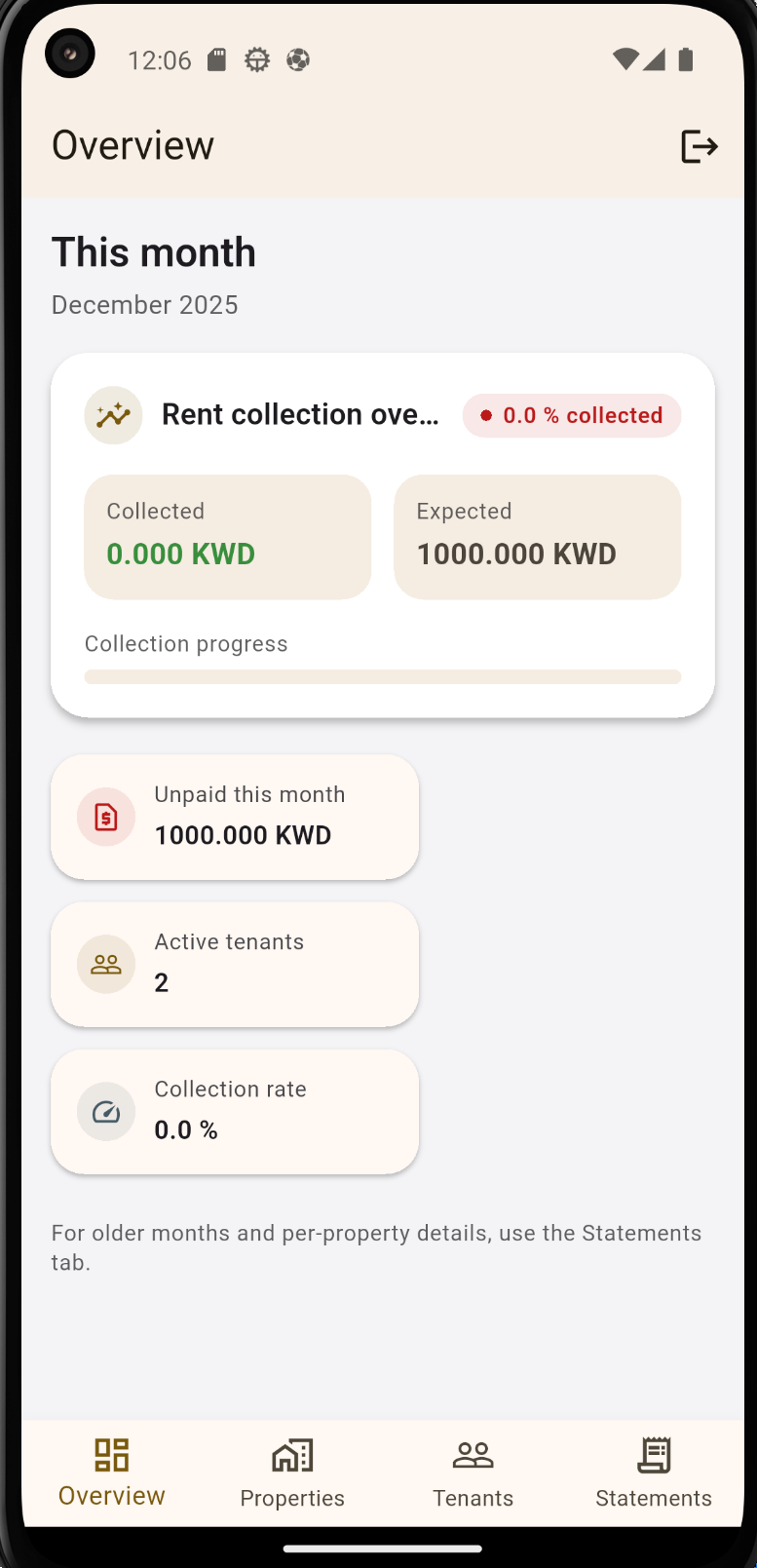
Task: Tap the 0.0 % collected badge
Action: [571, 414]
